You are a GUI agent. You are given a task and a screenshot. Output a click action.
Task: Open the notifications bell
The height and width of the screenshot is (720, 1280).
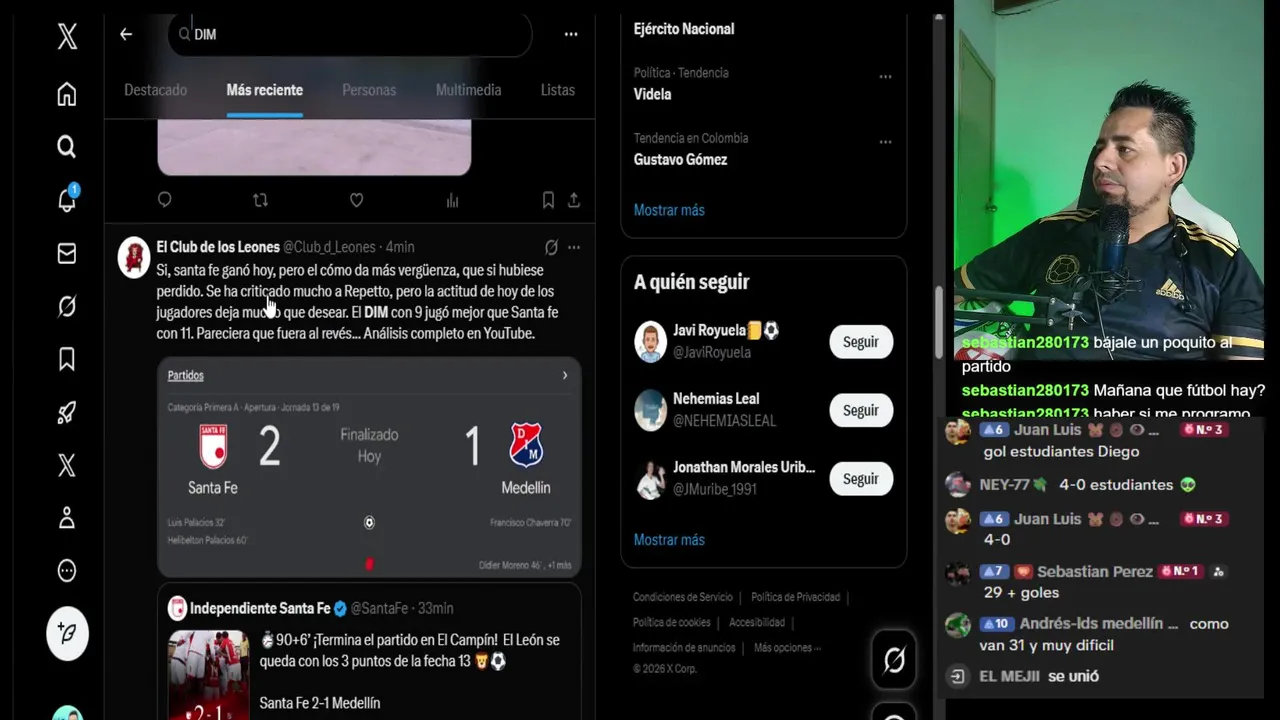[67, 200]
